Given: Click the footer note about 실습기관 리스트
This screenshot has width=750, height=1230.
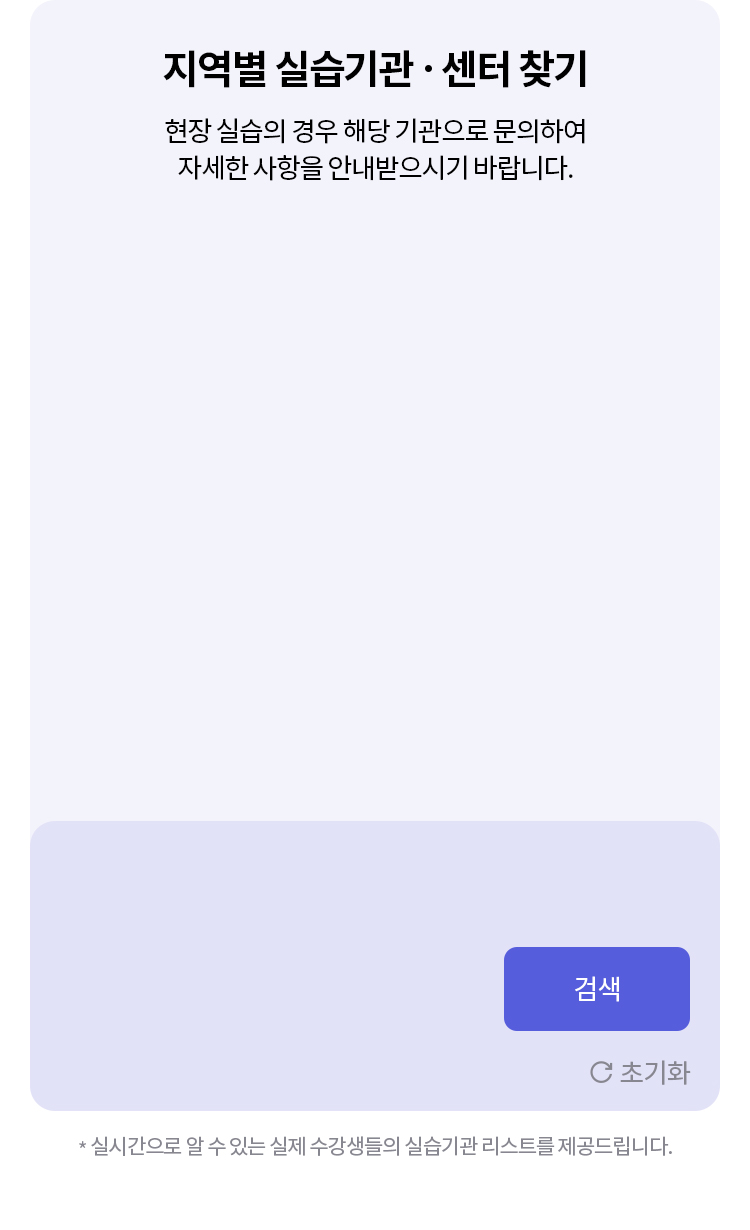Looking at the screenshot, I should tap(375, 1147).
